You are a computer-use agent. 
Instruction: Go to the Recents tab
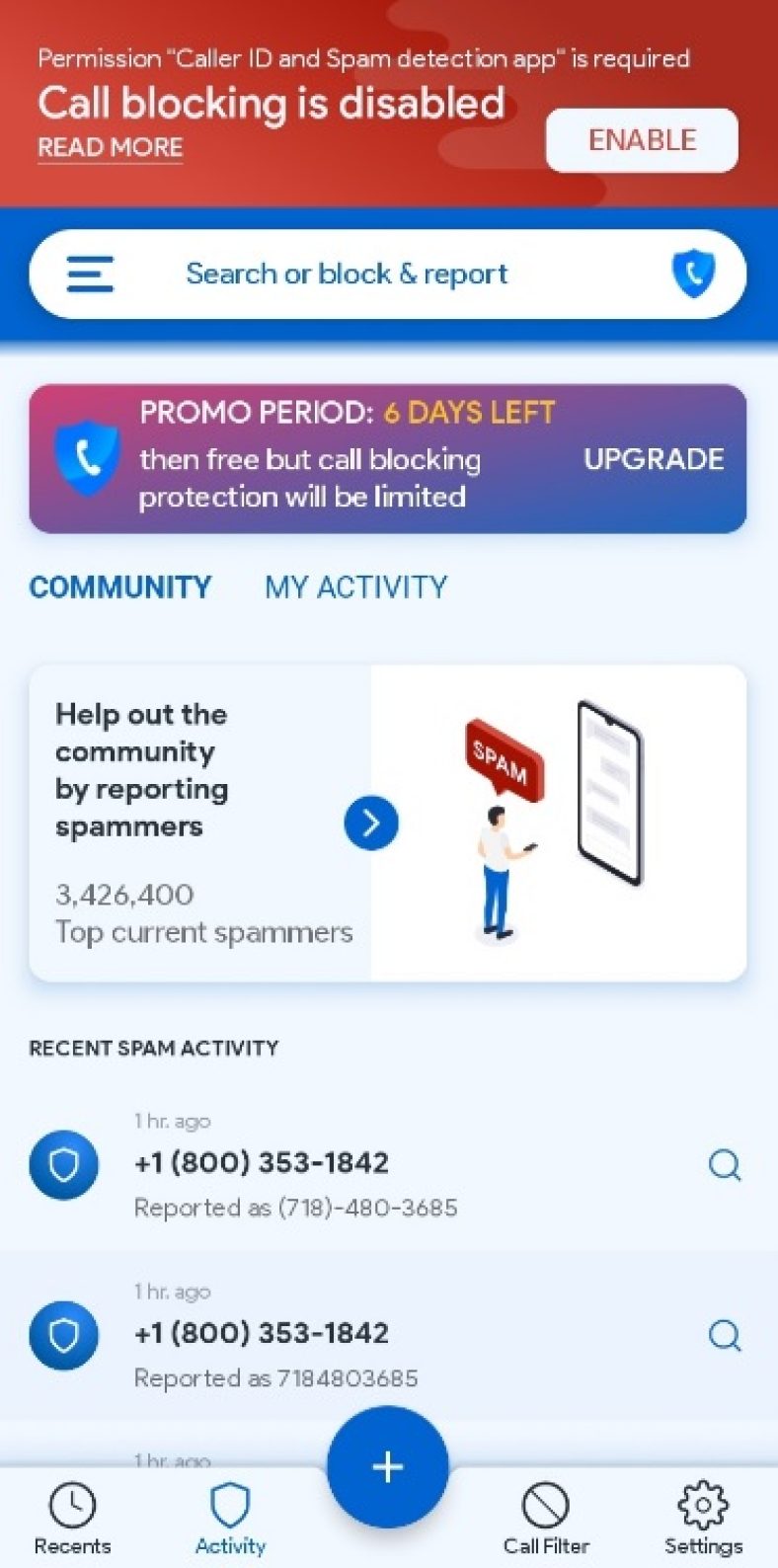click(x=72, y=1519)
